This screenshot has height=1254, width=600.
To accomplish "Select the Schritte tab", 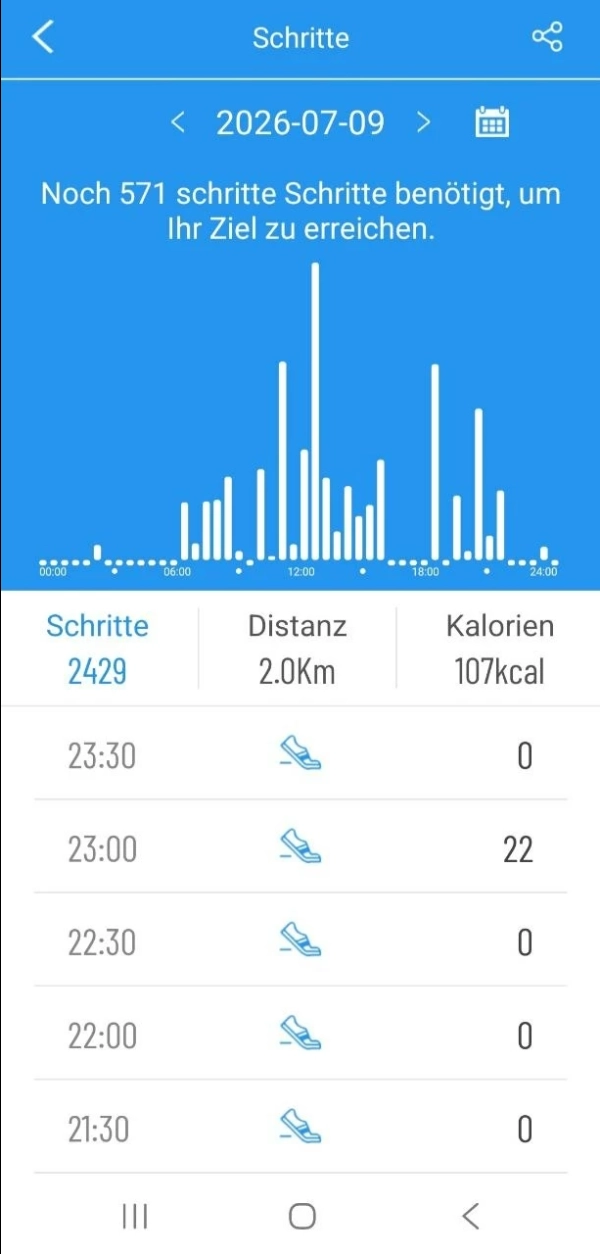I will pos(98,648).
